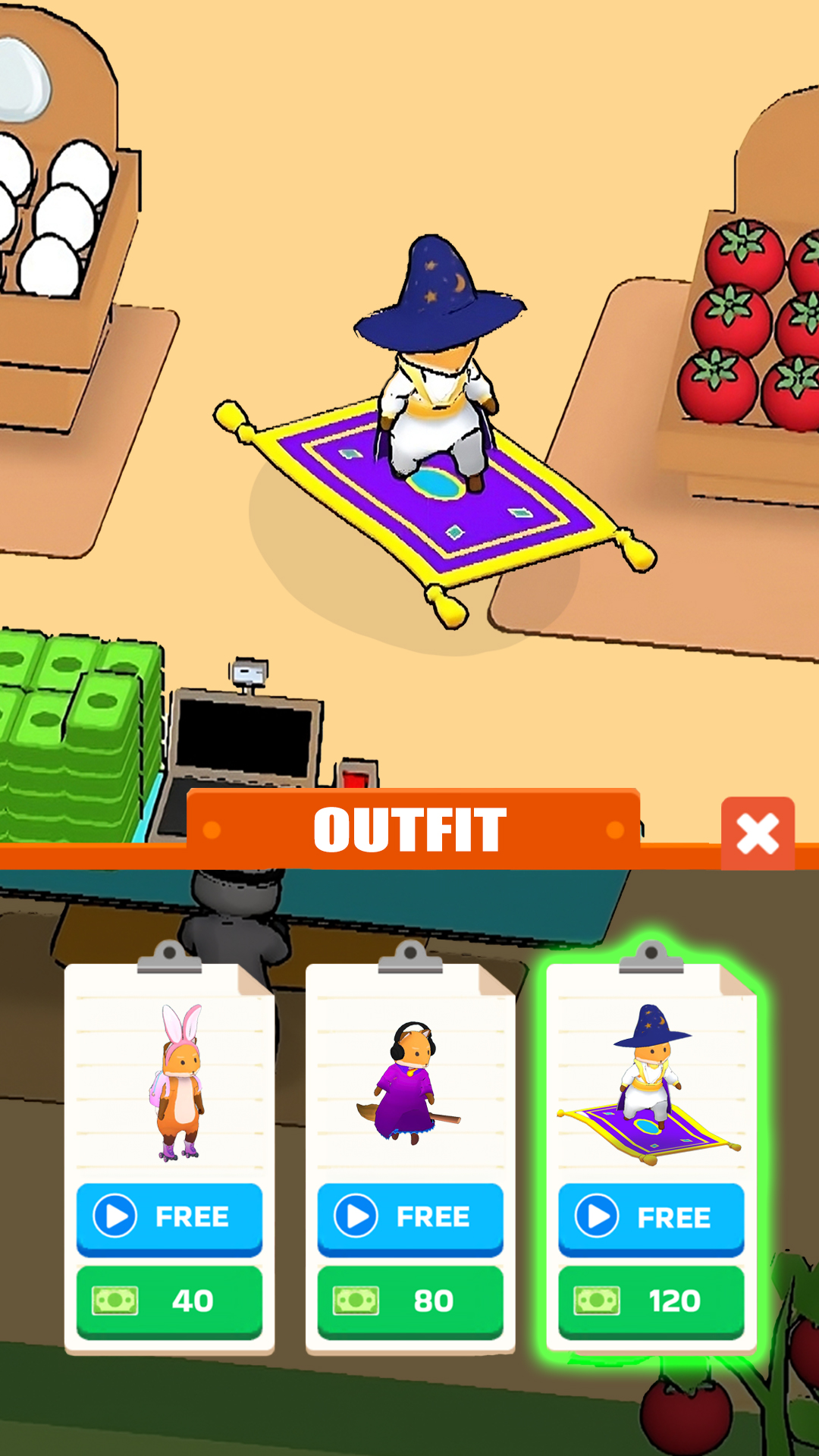The width and height of the screenshot is (819, 1456).
Task: Close the Outfit panel
Action: pyautogui.click(x=758, y=833)
